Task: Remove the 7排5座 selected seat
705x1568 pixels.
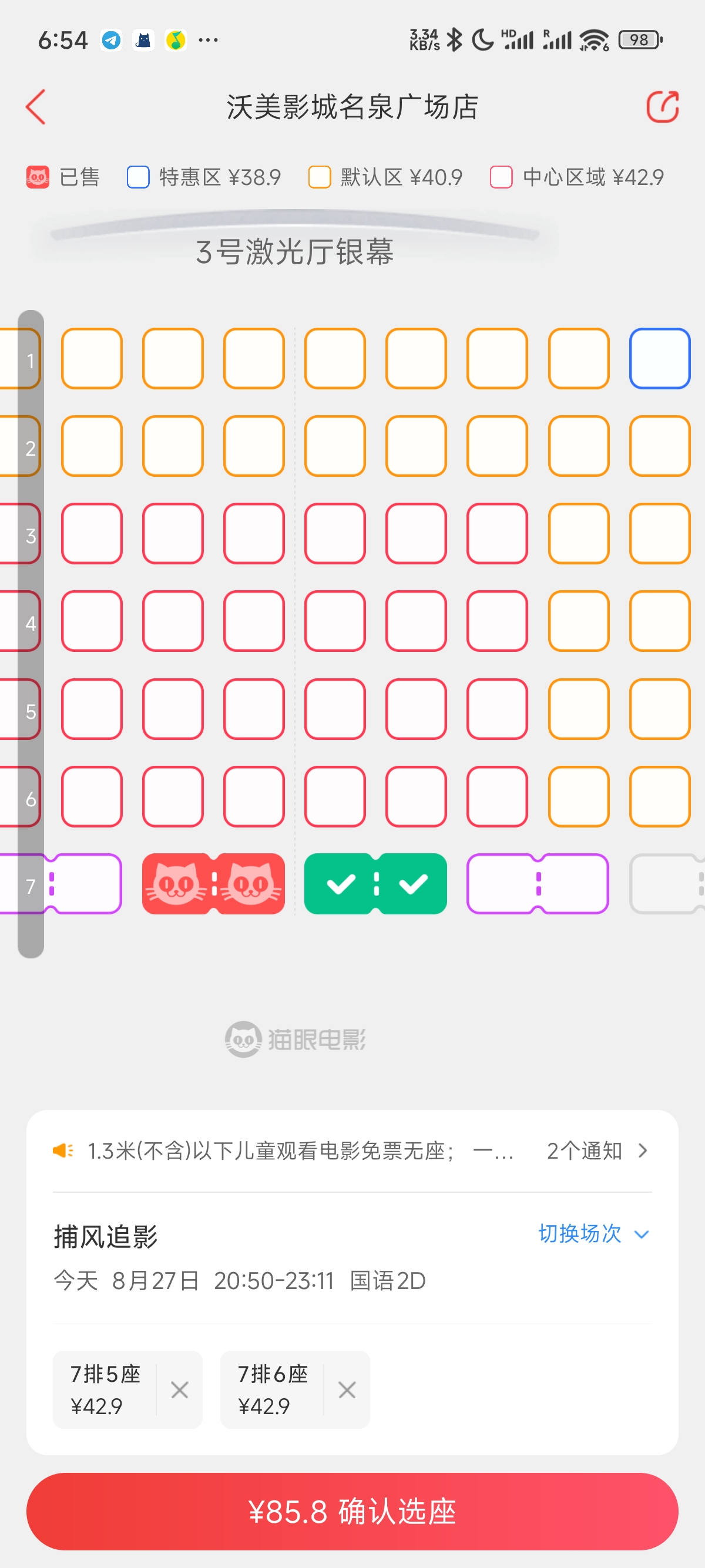Action: tap(180, 1389)
